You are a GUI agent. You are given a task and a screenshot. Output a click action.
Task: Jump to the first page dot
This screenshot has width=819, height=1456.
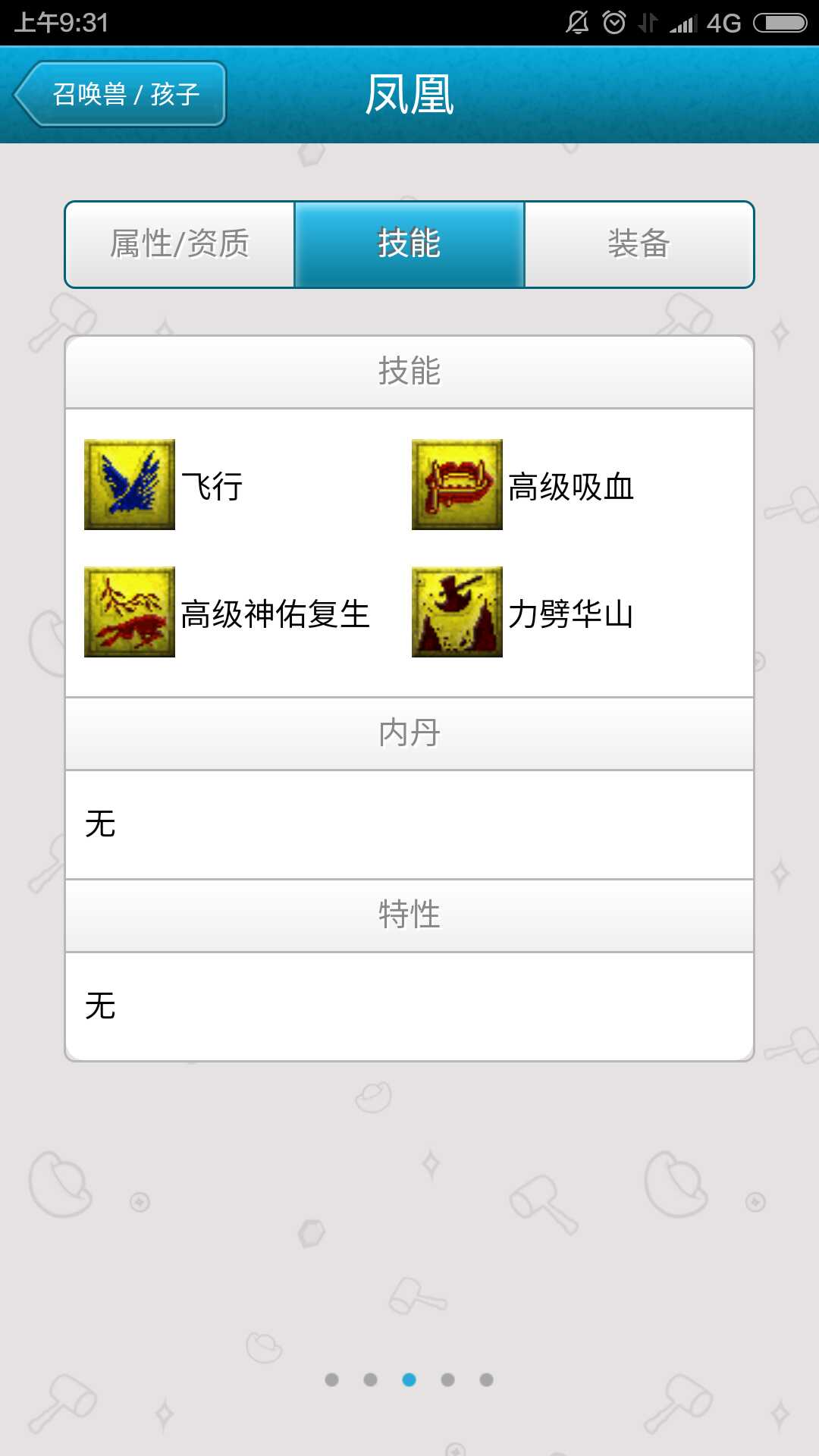(x=331, y=1379)
